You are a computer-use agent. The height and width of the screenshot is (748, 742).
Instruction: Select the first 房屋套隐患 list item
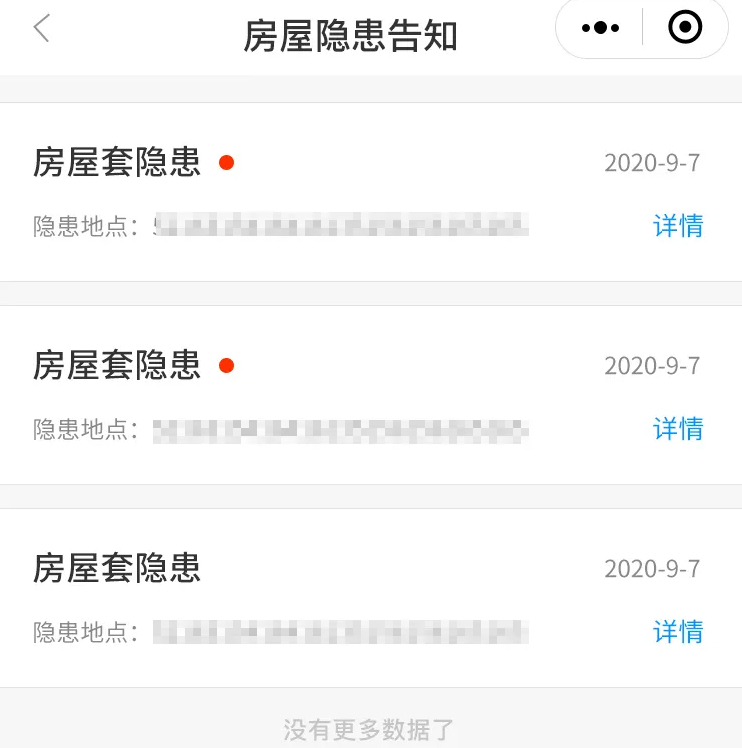(x=117, y=162)
